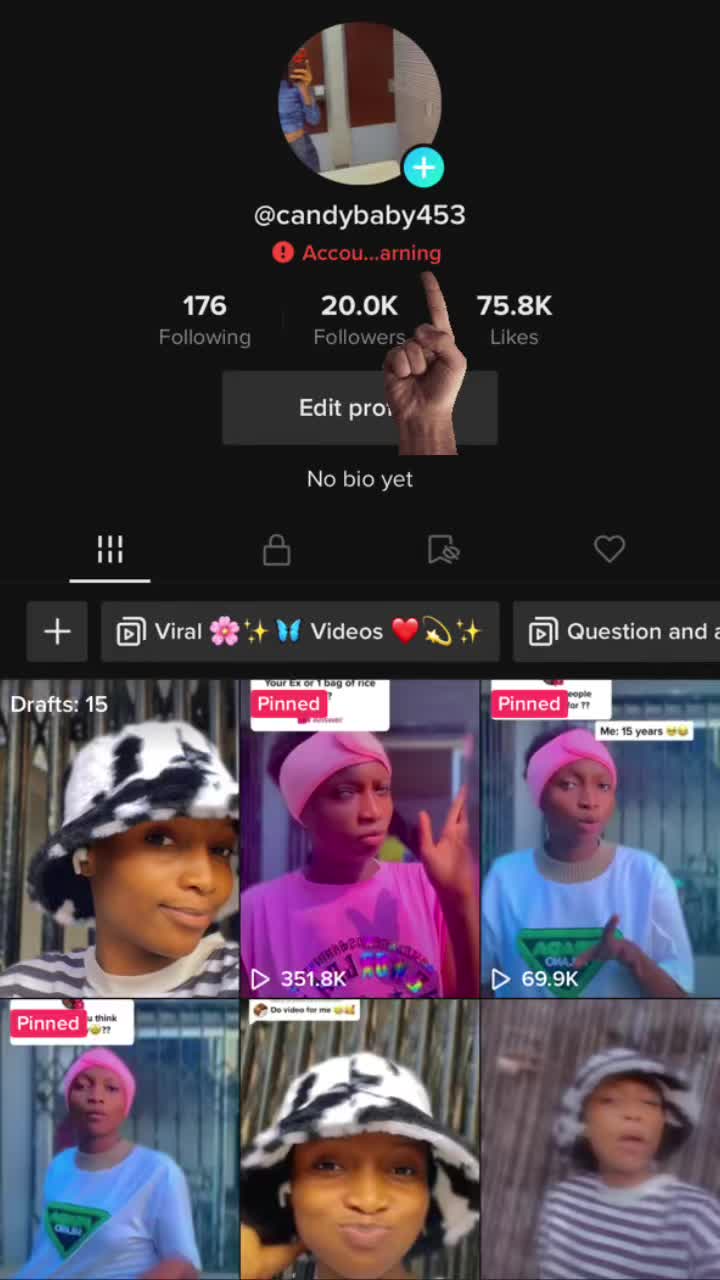View the 20.0K Followers list
The image size is (720, 1280).
click(359, 319)
